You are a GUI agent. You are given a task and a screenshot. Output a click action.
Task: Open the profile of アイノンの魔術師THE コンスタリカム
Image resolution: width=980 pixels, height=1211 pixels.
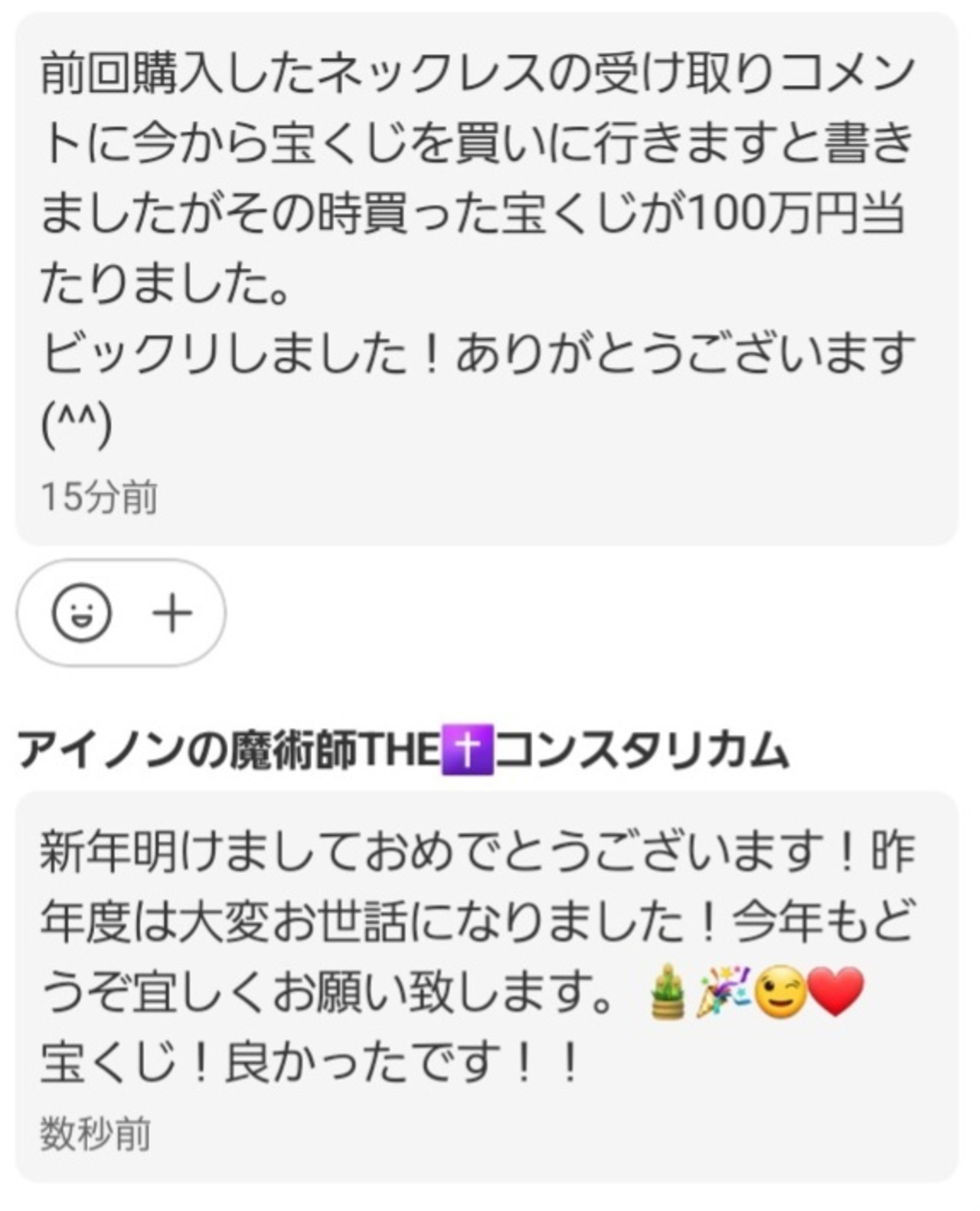(x=403, y=751)
